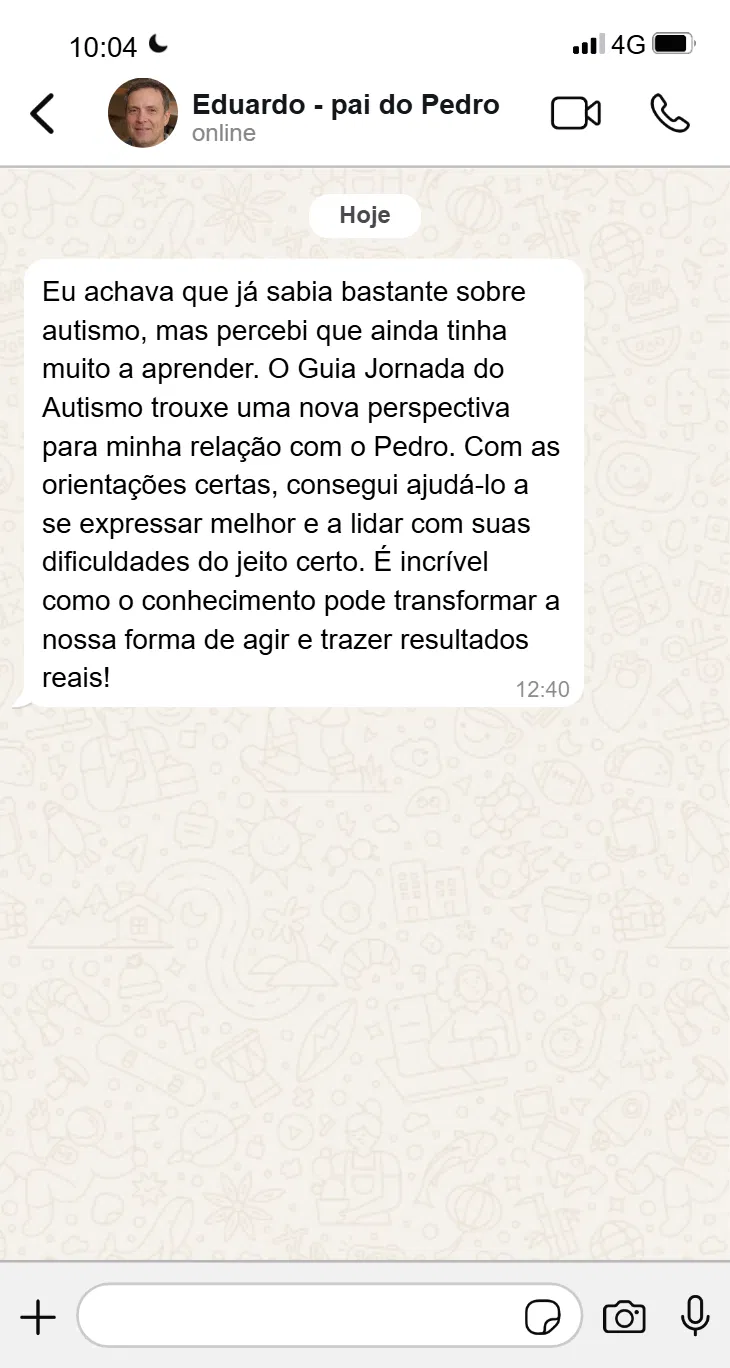Start a video call with Eduardo

coord(576,114)
